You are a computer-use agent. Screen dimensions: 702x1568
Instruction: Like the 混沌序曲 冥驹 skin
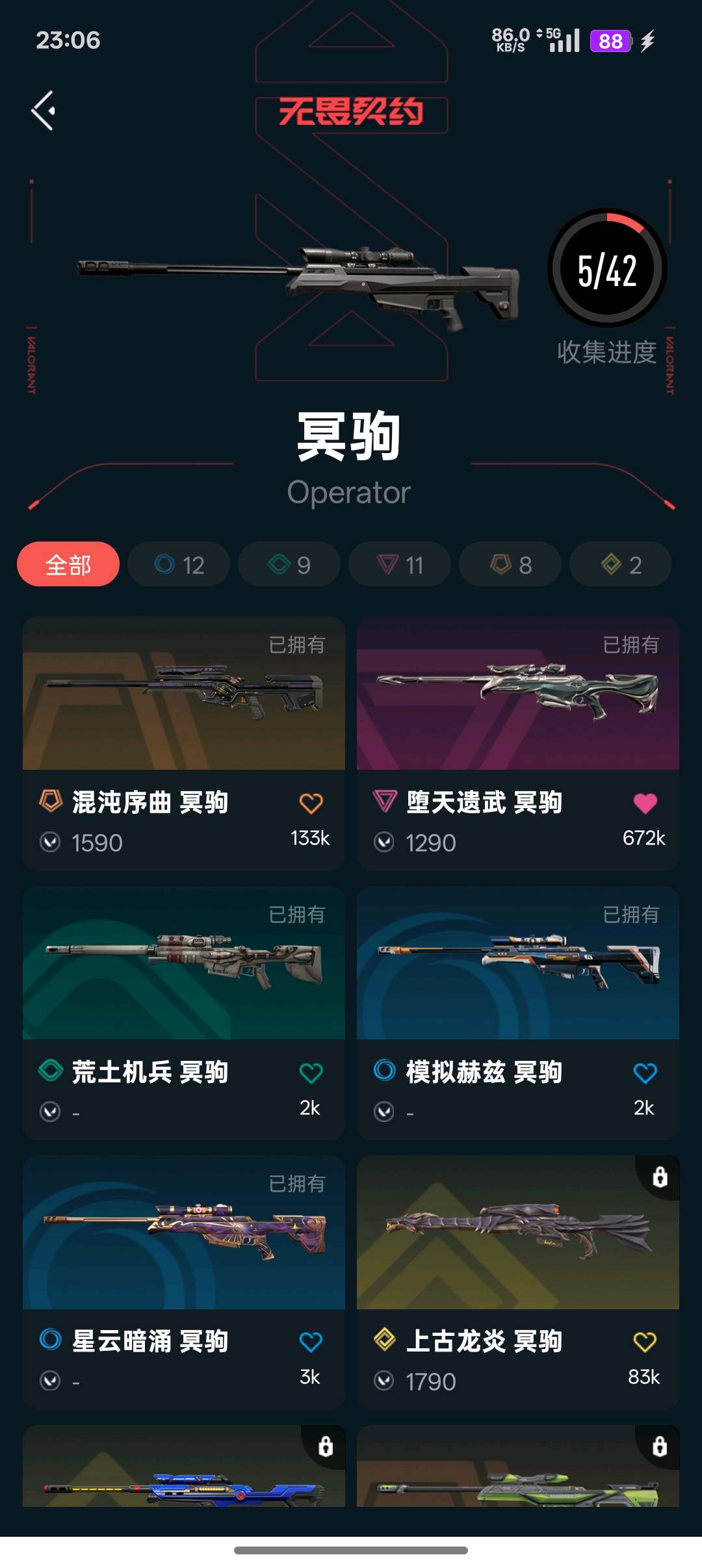311,804
